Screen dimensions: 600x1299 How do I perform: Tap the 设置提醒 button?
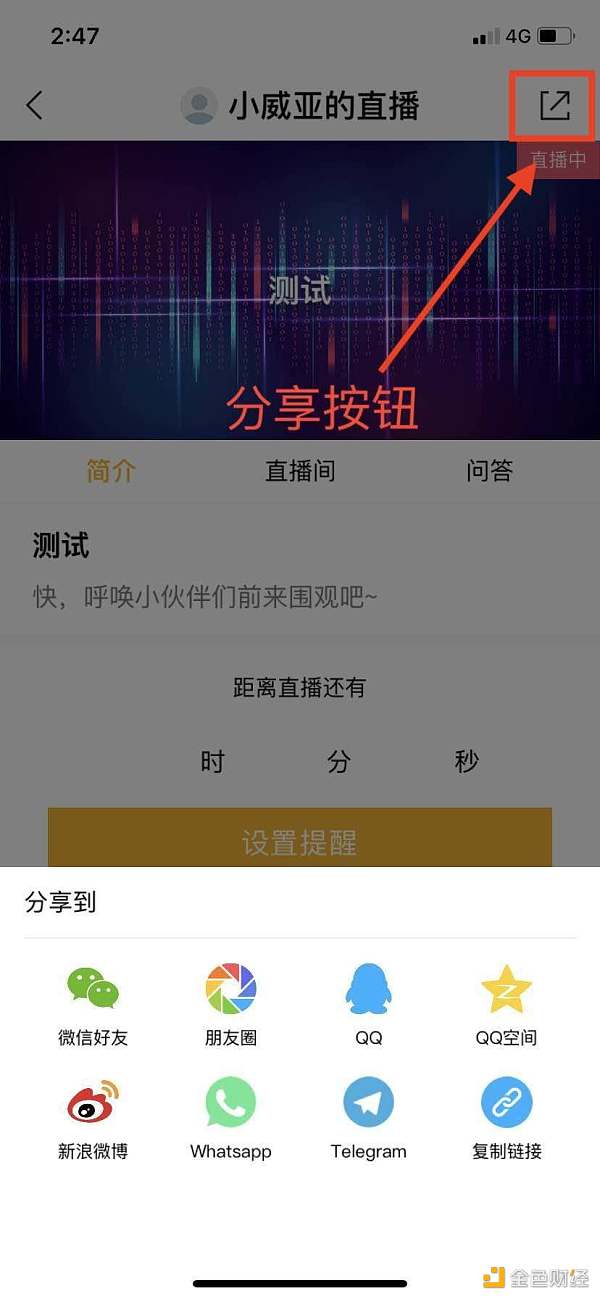[x=300, y=842]
